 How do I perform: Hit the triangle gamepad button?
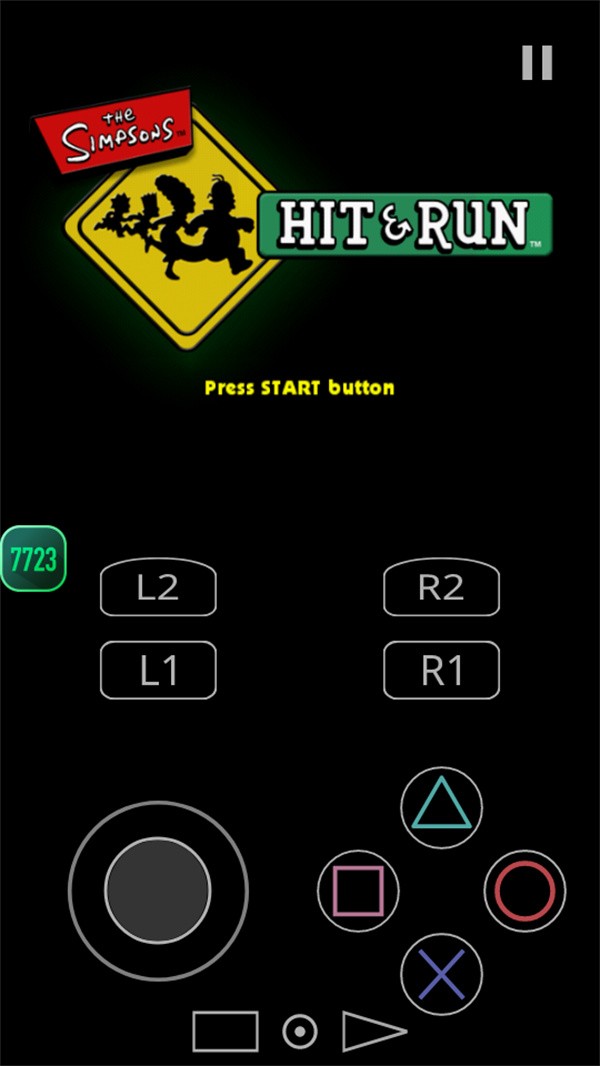[x=441, y=807]
